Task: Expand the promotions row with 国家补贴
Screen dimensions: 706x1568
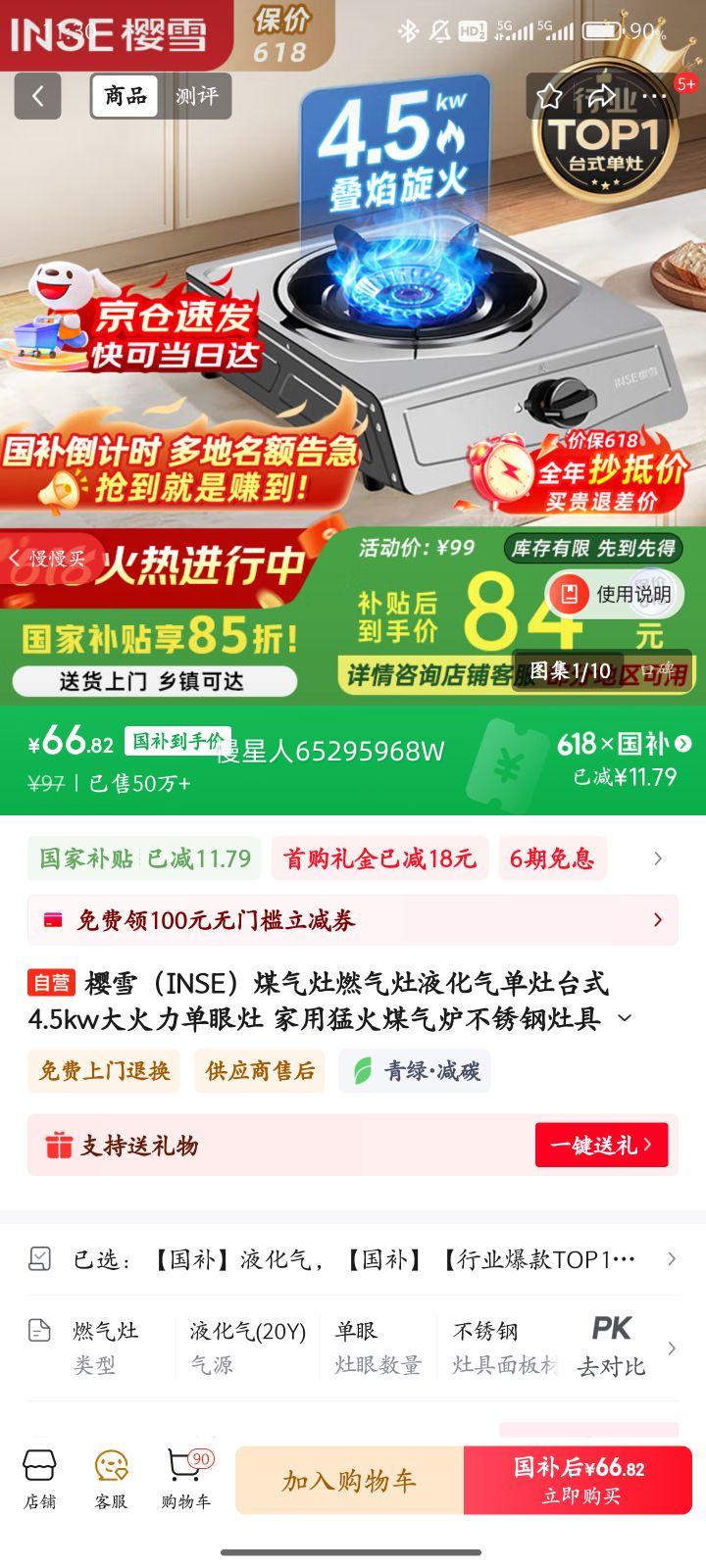Action: 657,859
